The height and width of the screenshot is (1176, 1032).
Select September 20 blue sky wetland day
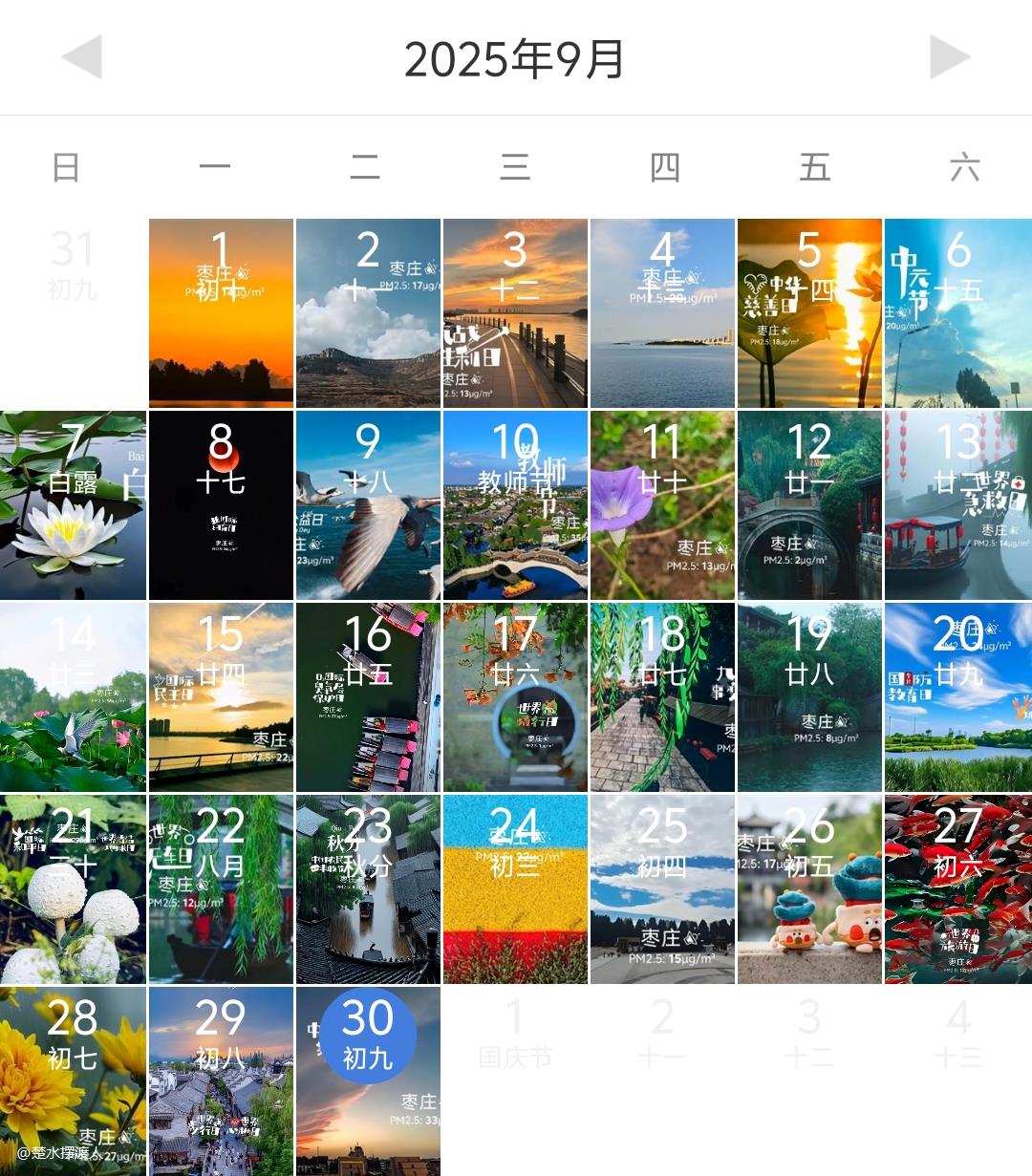(957, 697)
